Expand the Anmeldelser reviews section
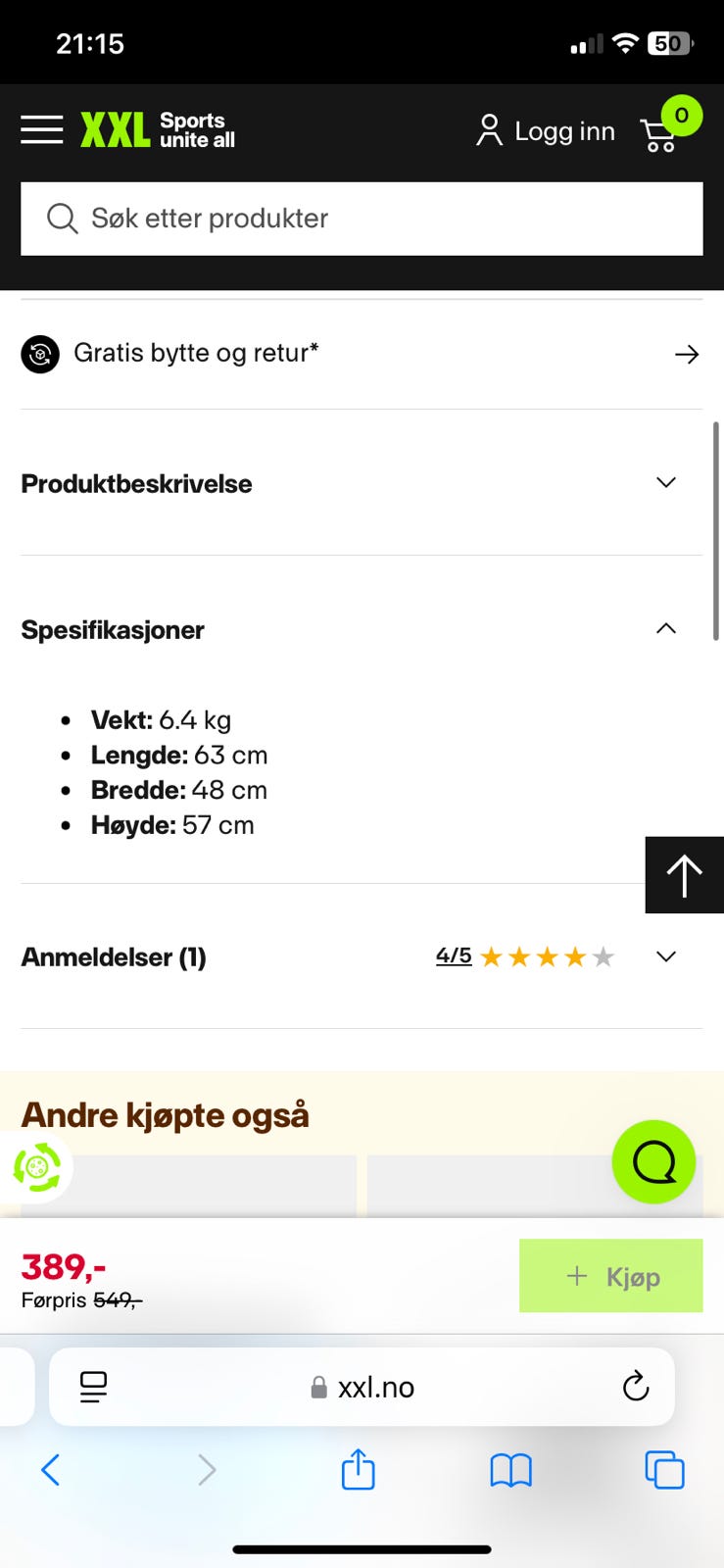 665,955
